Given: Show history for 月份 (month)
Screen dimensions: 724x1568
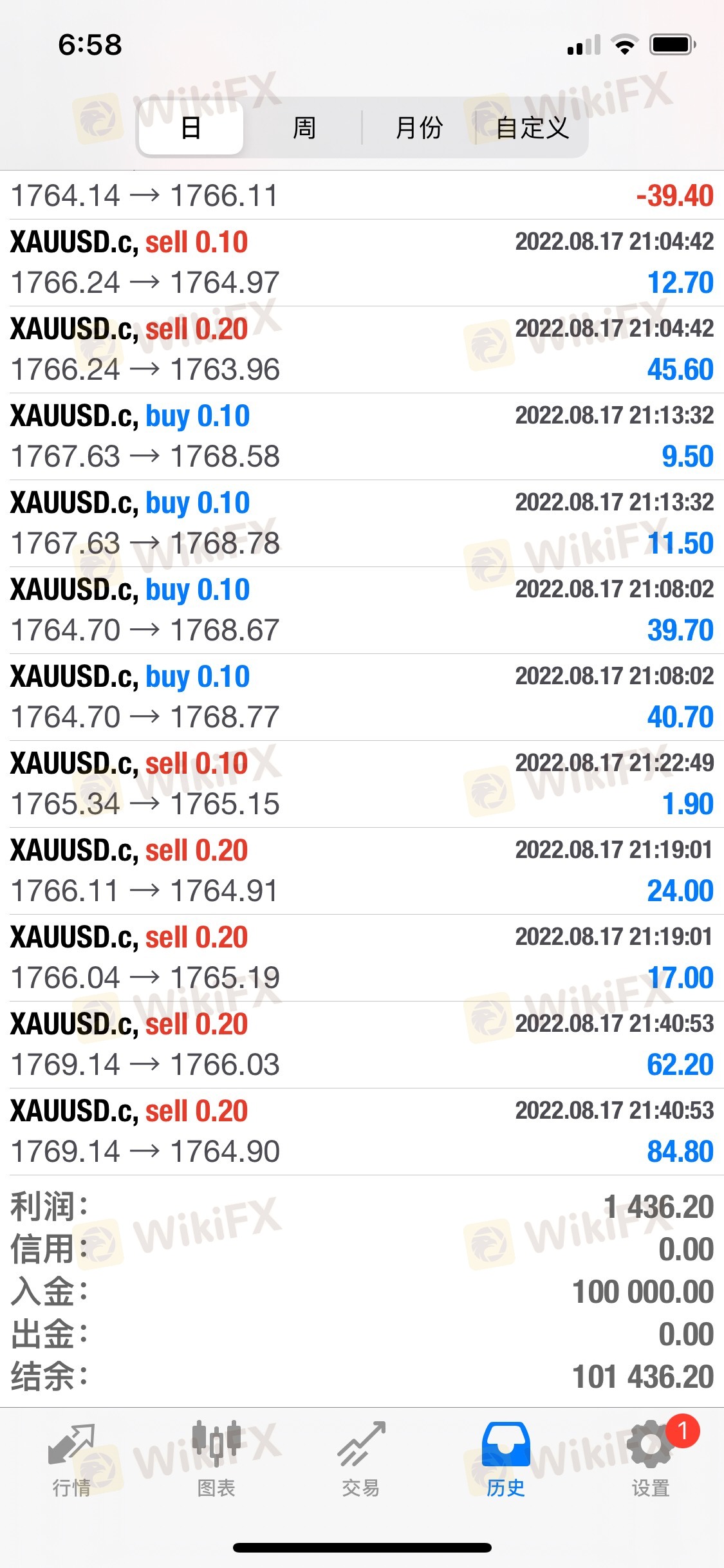Looking at the screenshot, I should pos(419,127).
